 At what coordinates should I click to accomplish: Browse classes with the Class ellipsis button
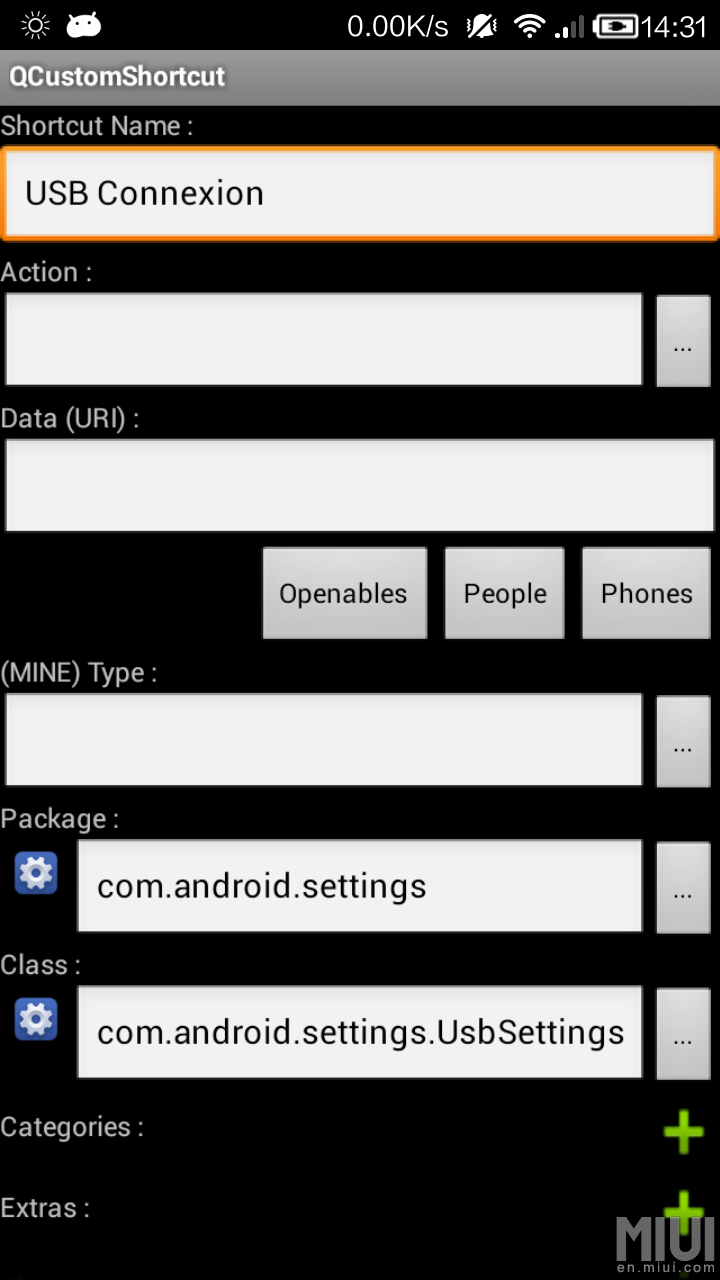683,1034
